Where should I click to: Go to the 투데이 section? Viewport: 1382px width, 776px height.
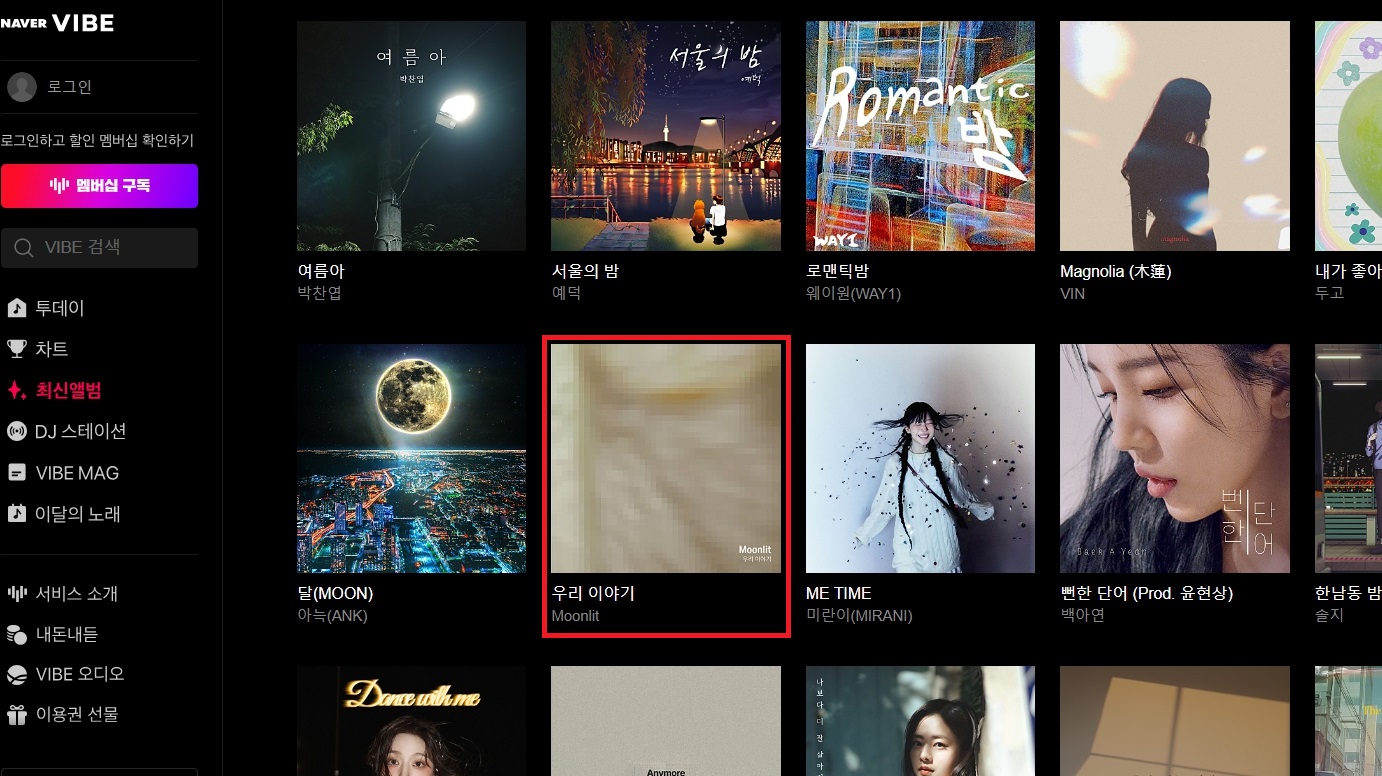(x=60, y=308)
